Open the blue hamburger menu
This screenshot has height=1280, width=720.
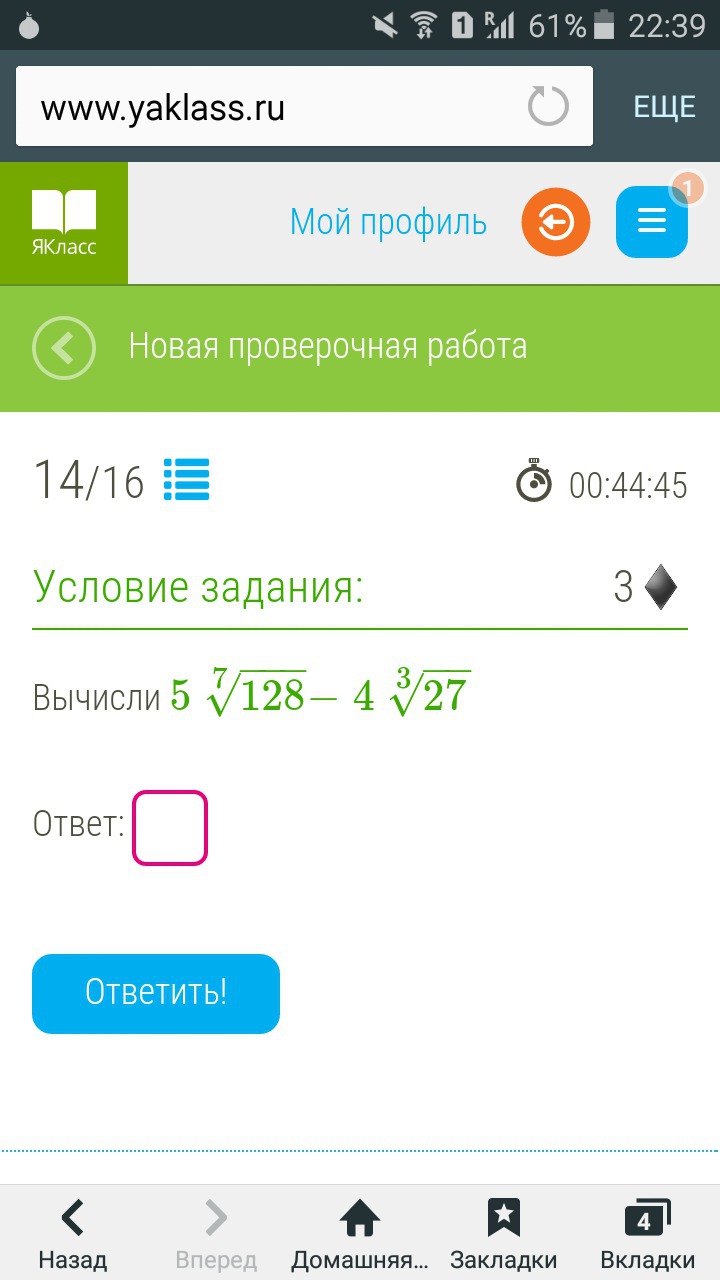pyautogui.click(x=652, y=222)
